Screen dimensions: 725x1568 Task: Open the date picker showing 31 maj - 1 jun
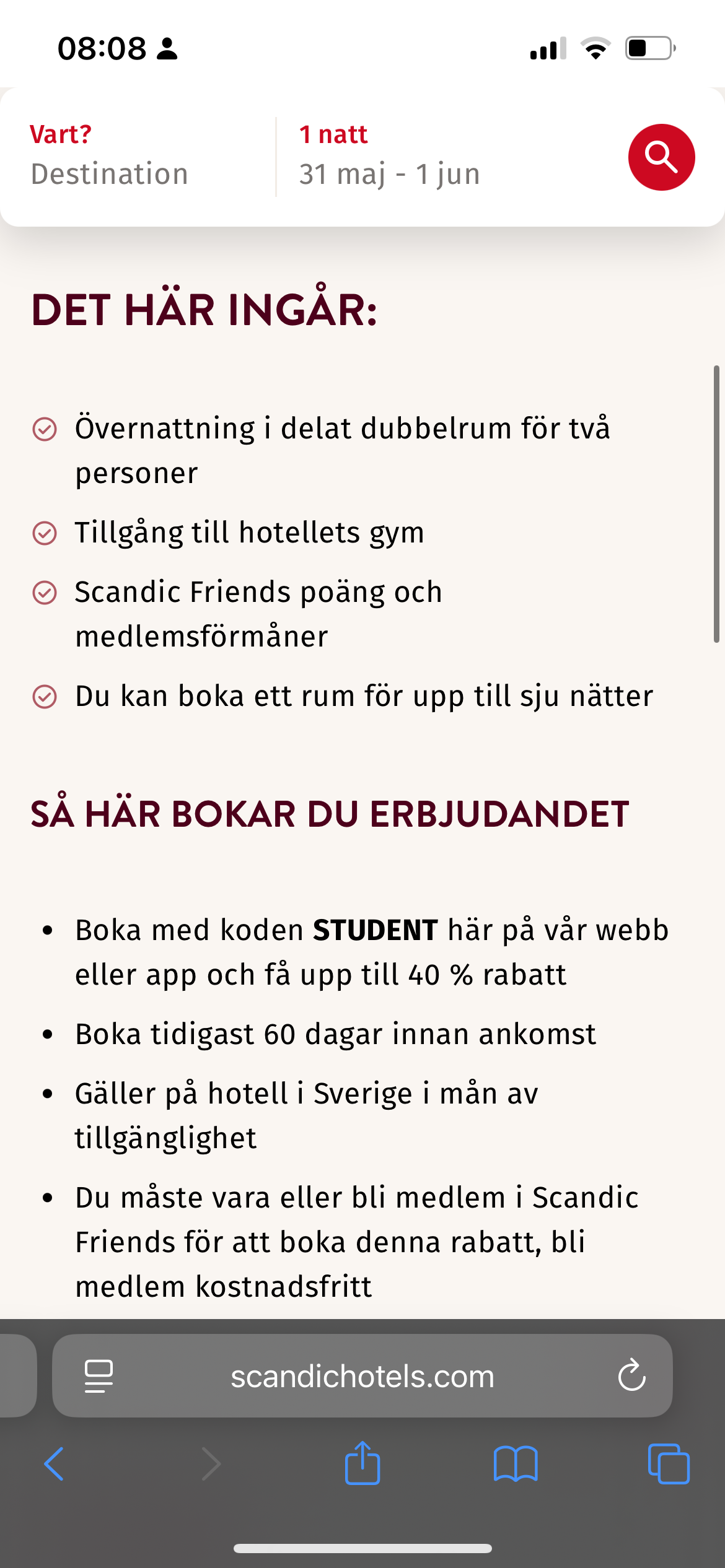tap(389, 173)
